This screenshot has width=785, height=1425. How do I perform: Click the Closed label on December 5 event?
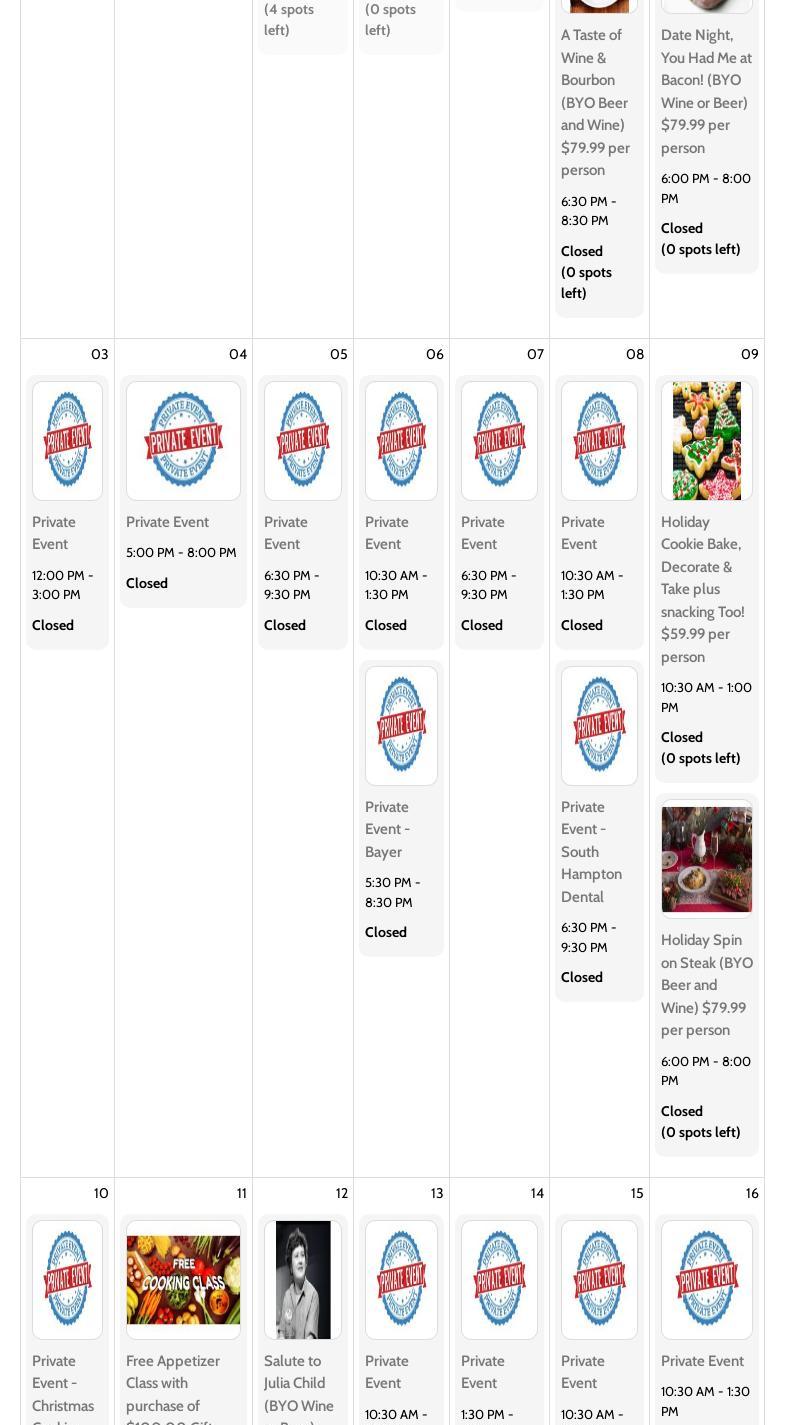(285, 624)
